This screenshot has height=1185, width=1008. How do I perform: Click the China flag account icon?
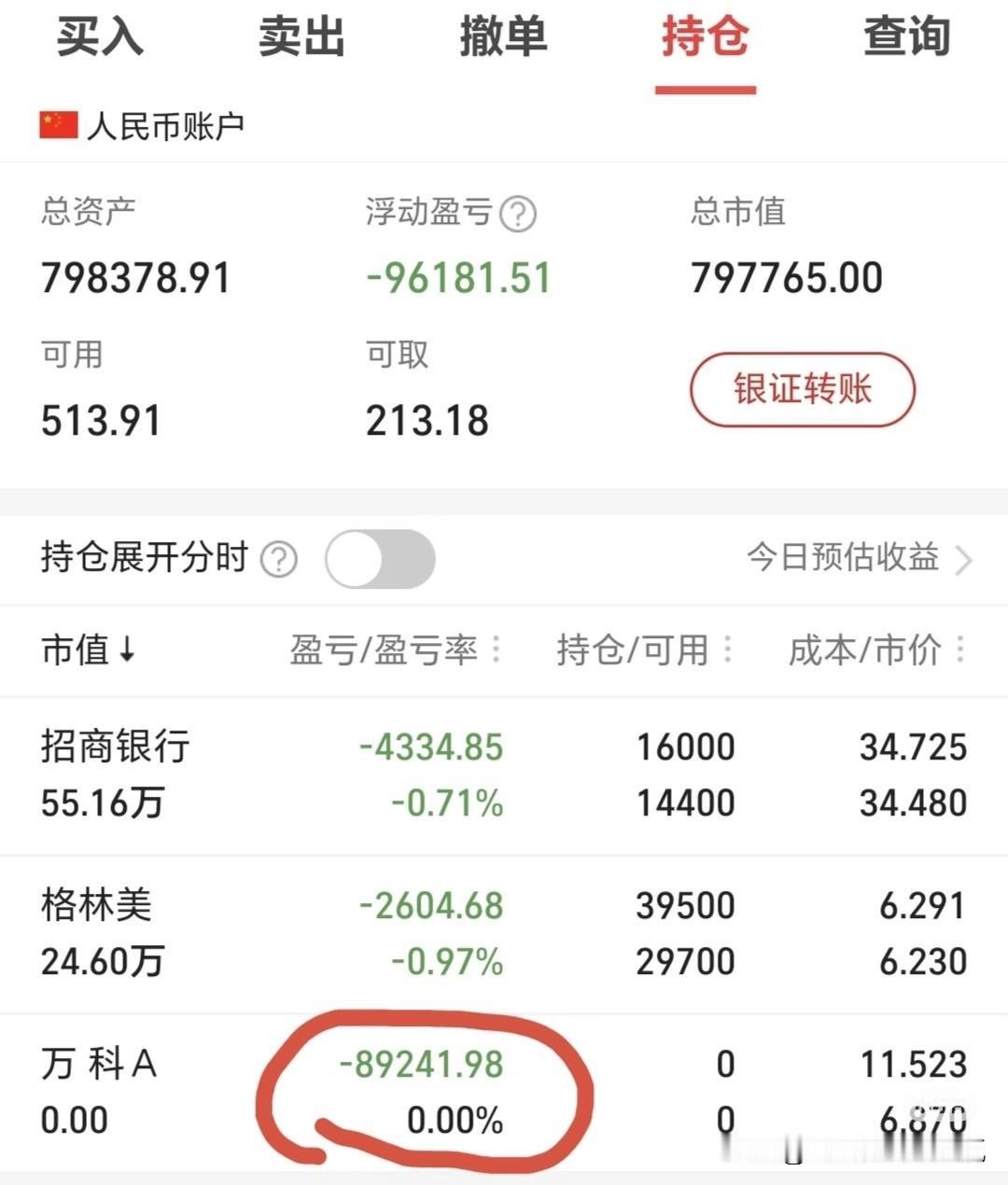[x=56, y=123]
